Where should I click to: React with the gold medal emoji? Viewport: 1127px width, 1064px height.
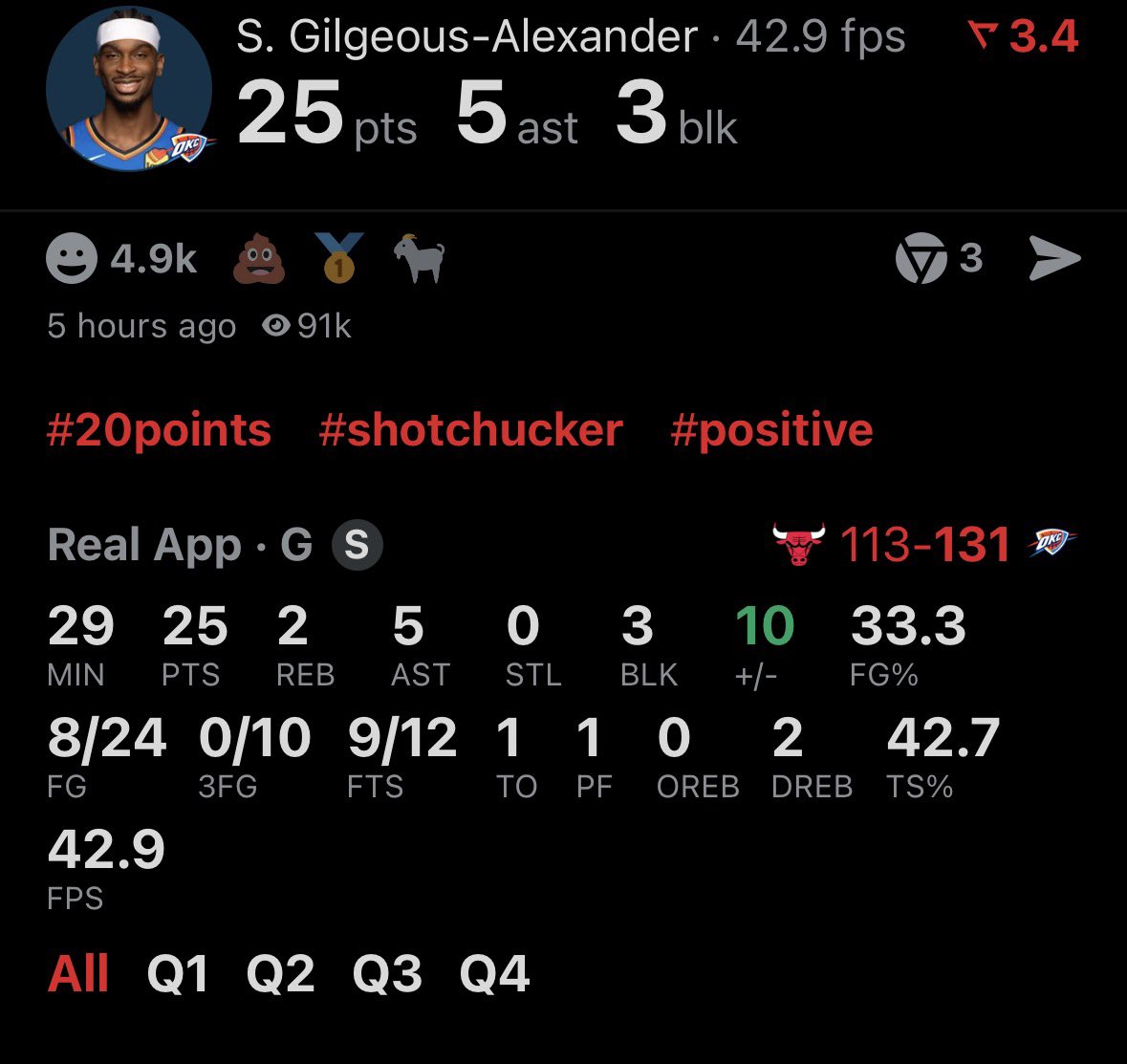[338, 258]
